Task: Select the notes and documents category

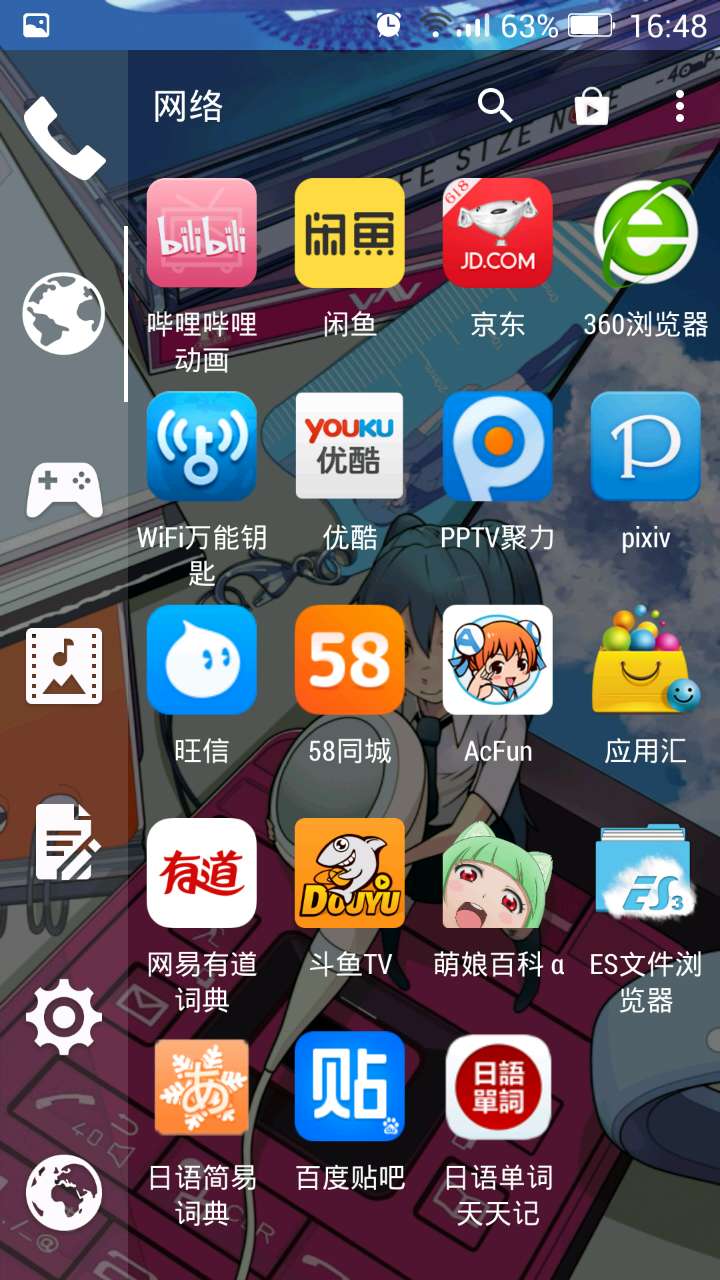Action: coord(63,842)
